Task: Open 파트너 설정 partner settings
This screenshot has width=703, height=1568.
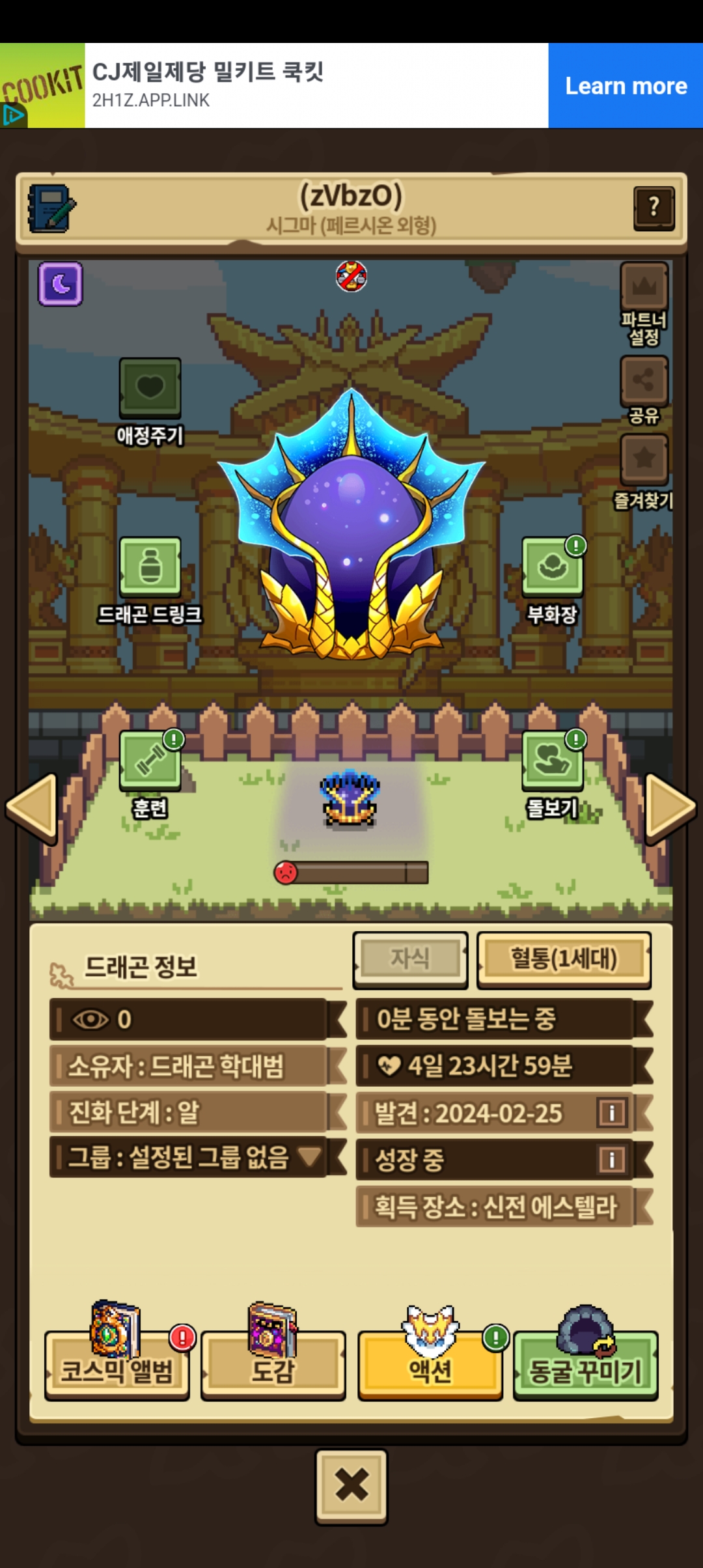Action: click(x=644, y=288)
